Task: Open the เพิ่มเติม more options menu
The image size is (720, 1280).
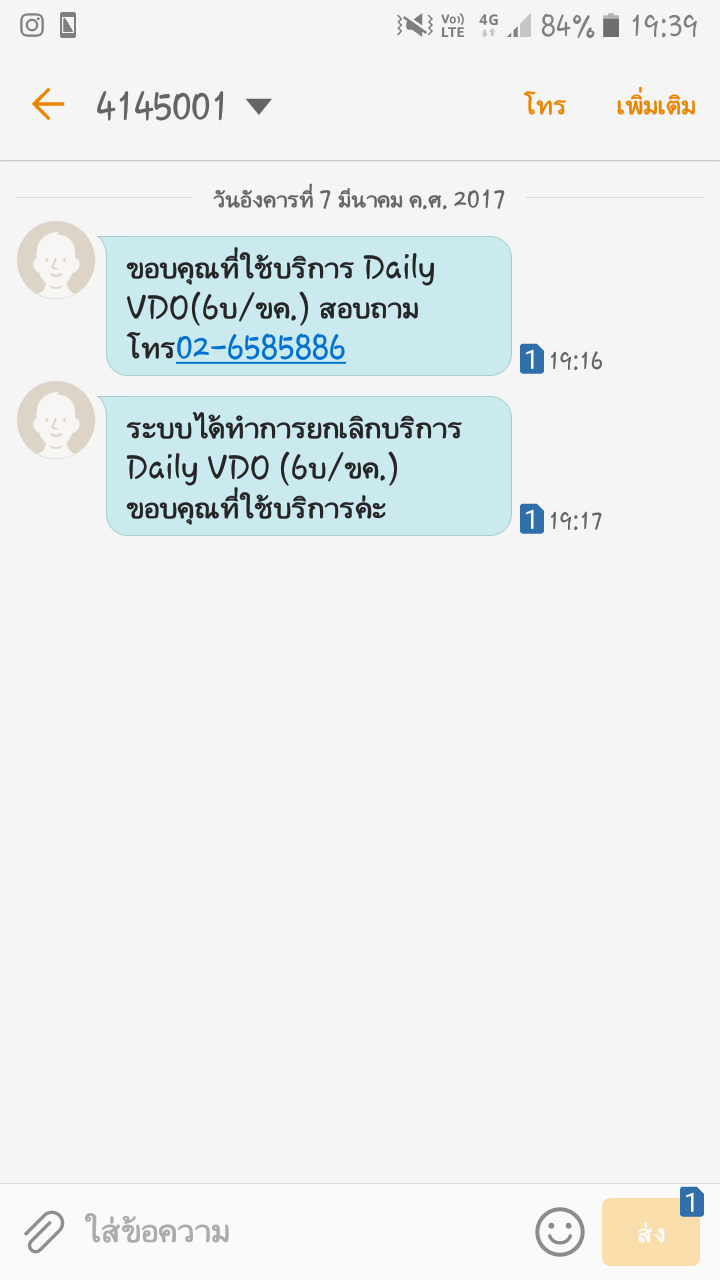Action: 656,105
